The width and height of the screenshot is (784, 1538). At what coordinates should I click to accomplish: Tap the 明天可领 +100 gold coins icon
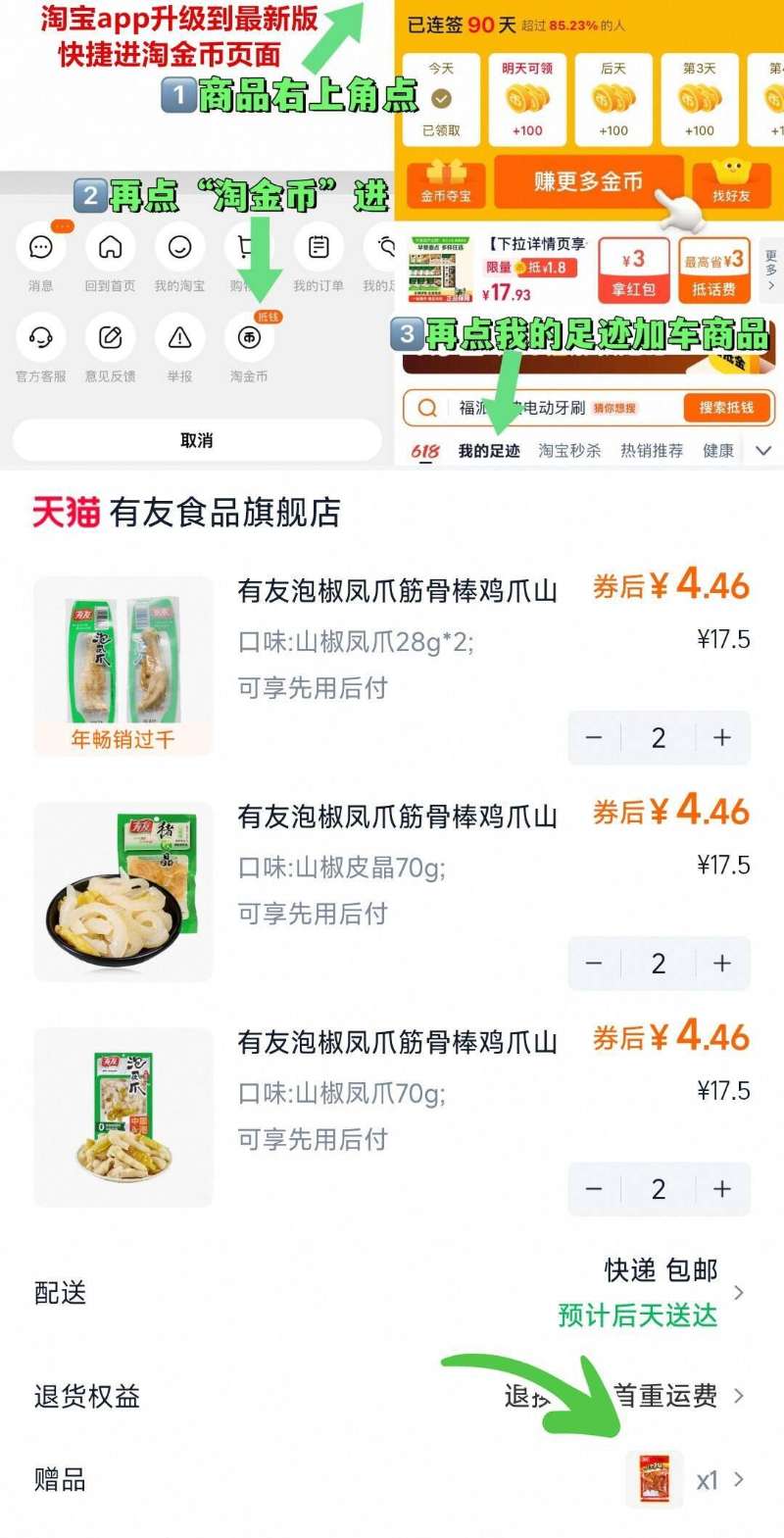point(526,97)
